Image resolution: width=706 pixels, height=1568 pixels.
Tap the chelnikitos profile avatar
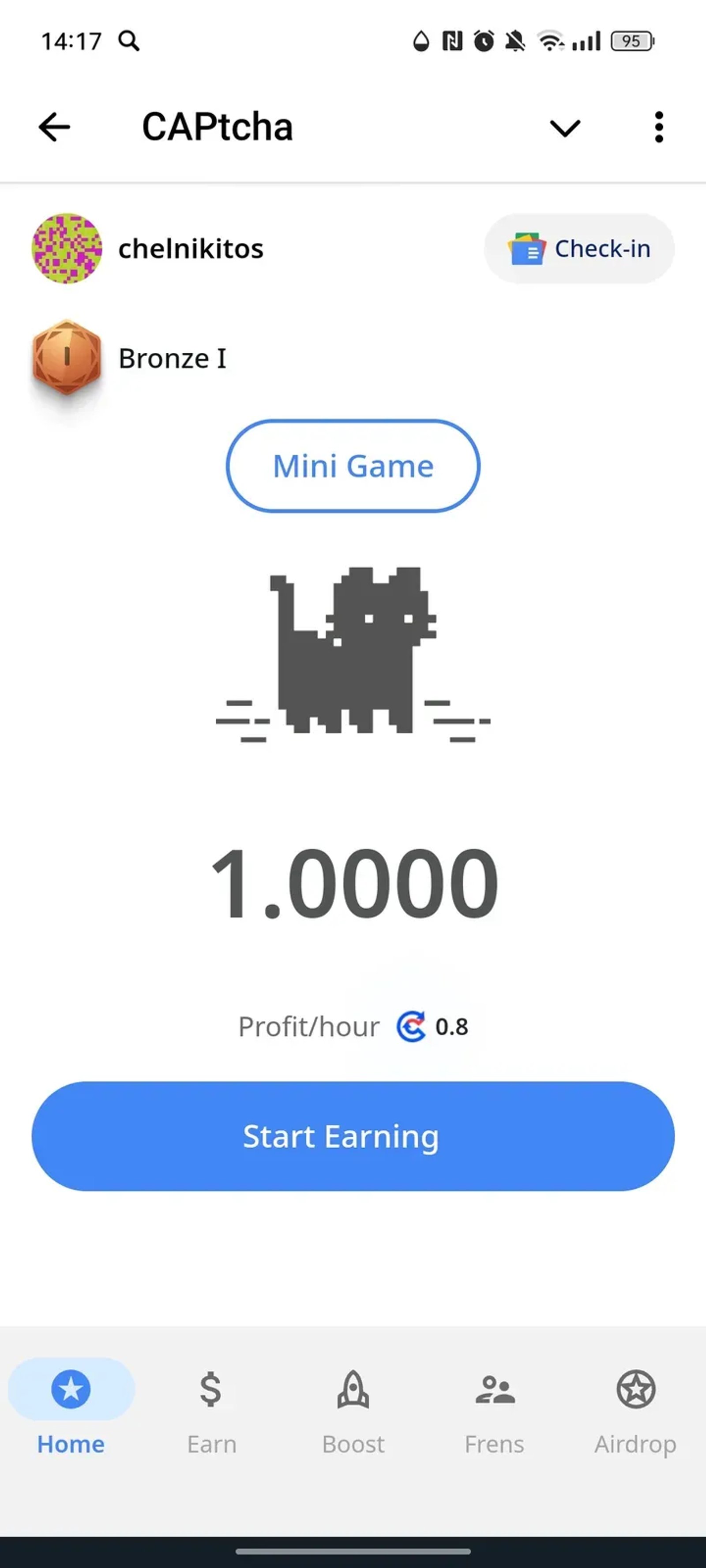[66, 249]
